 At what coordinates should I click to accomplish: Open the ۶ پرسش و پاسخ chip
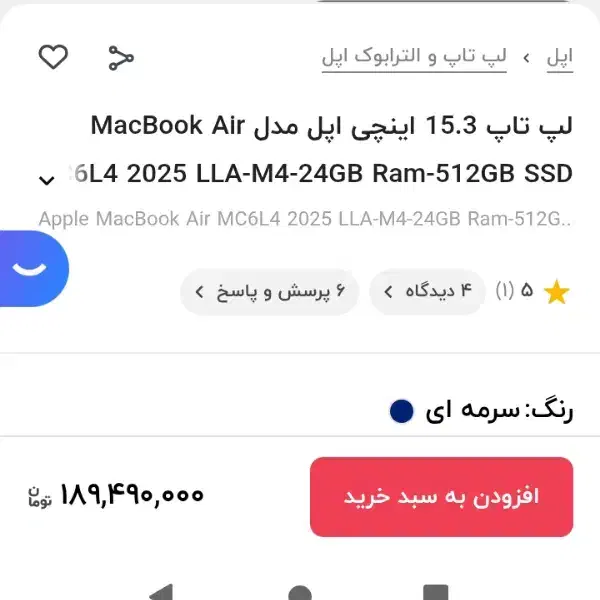[x=269, y=292]
